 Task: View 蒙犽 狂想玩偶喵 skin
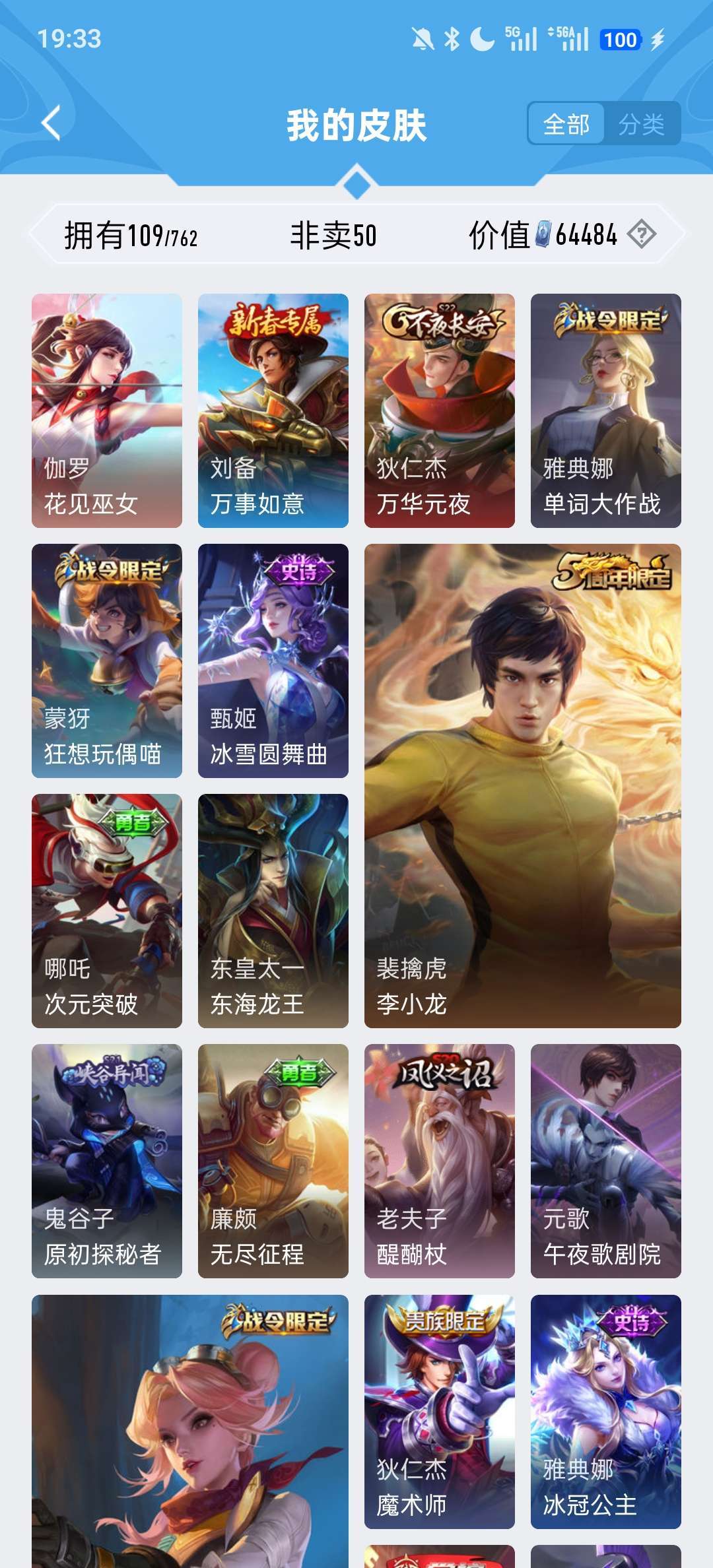point(107,661)
